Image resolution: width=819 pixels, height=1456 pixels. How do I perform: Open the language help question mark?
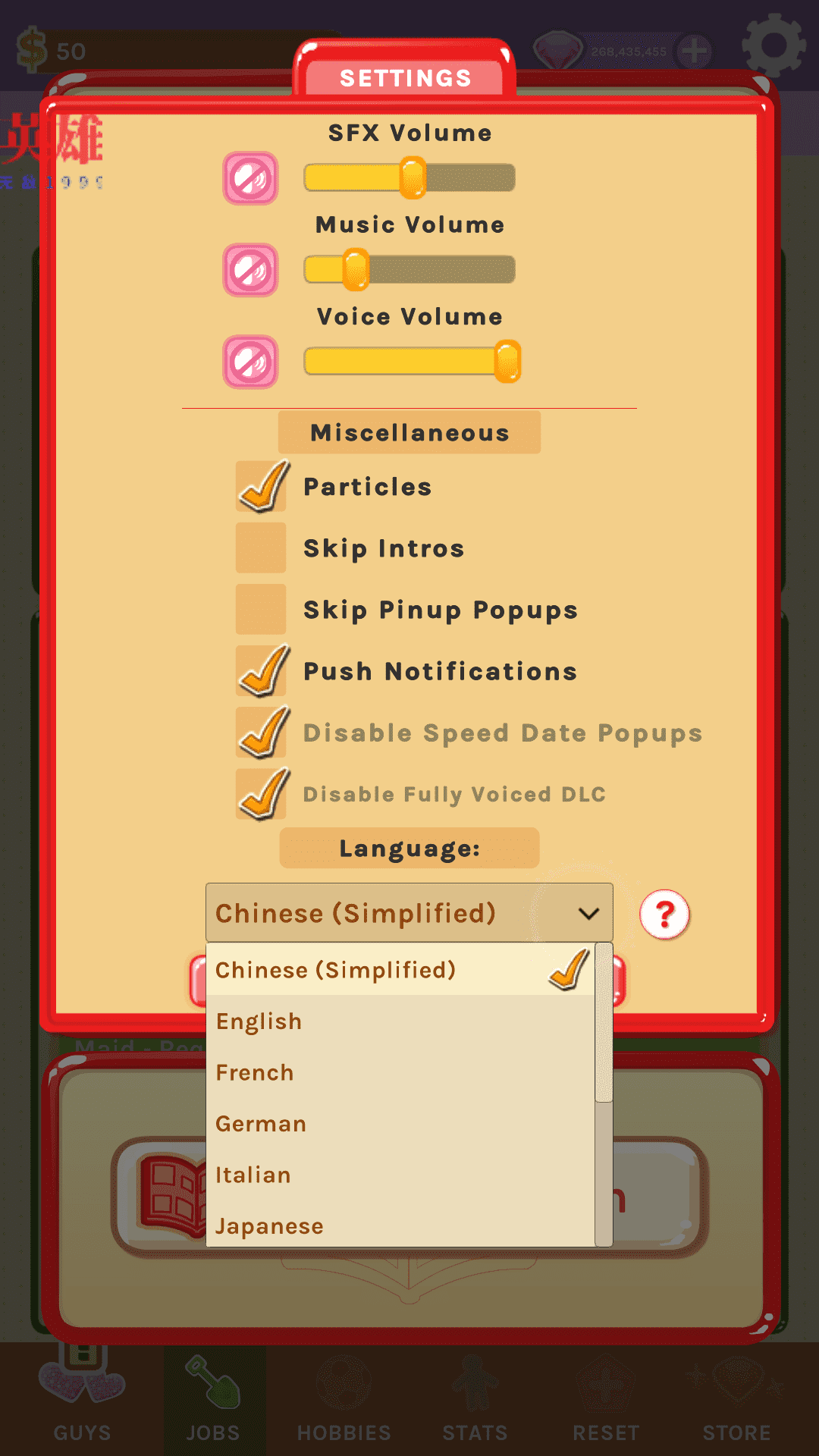pos(664,915)
